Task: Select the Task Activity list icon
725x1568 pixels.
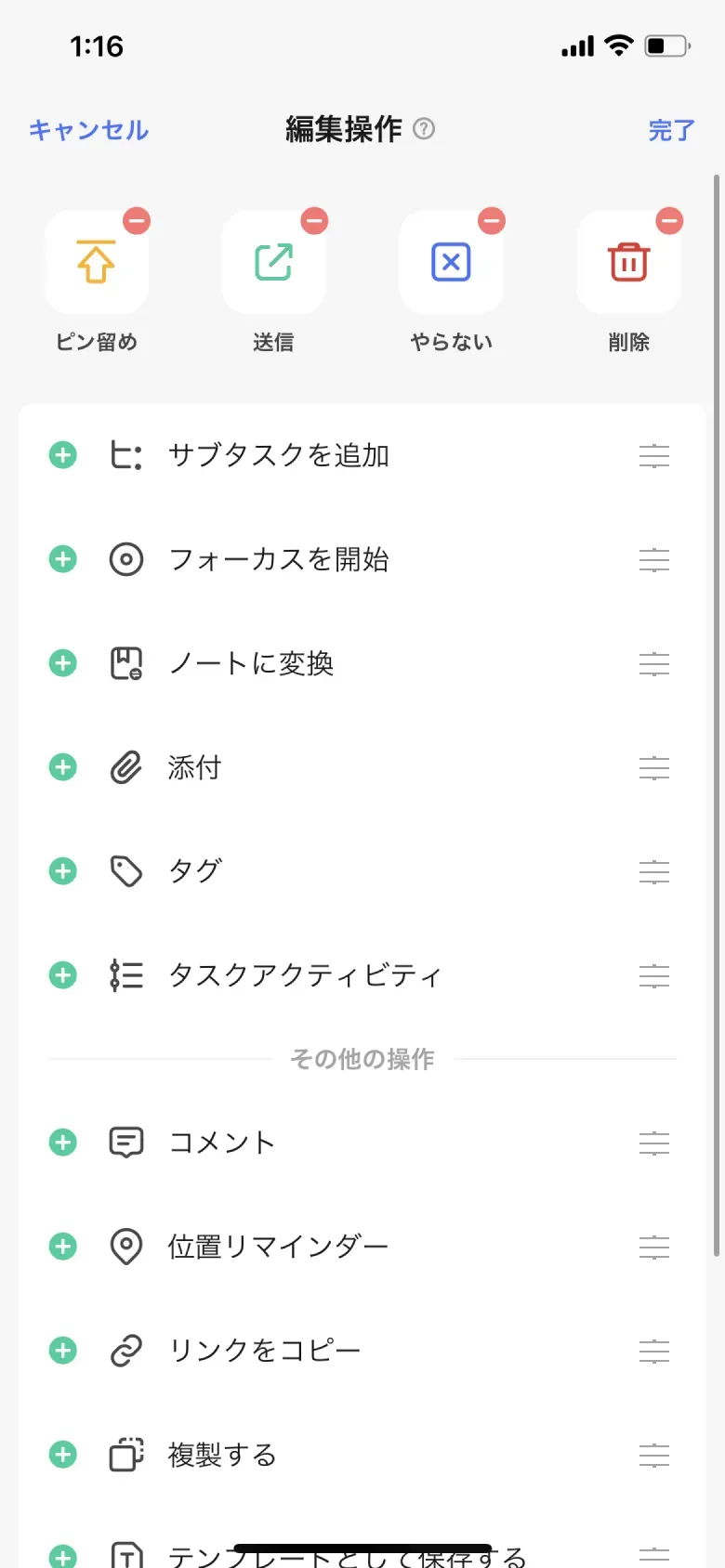Action: pyautogui.click(x=126, y=975)
